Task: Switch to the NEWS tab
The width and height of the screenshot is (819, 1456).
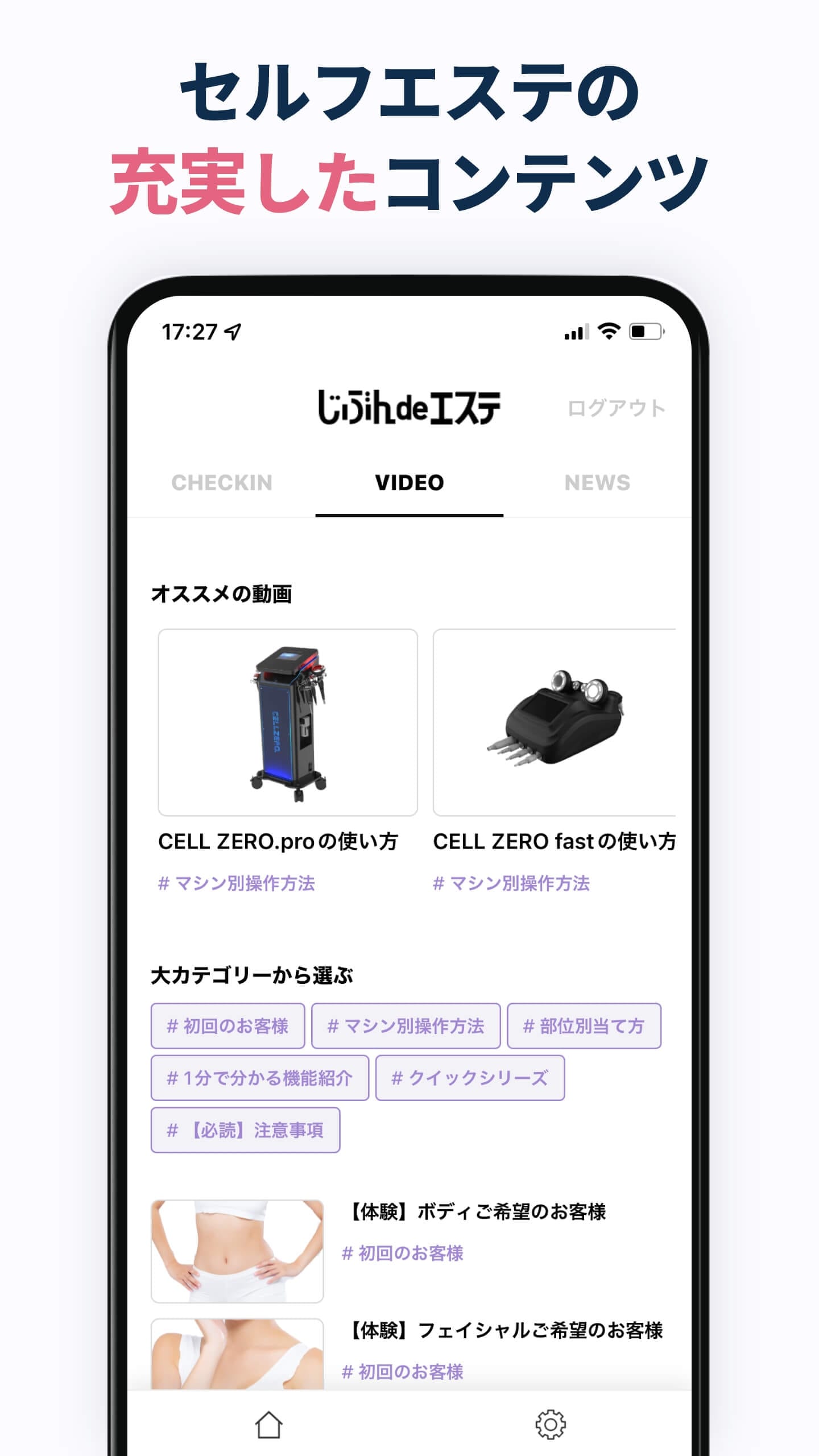Action: [x=596, y=482]
